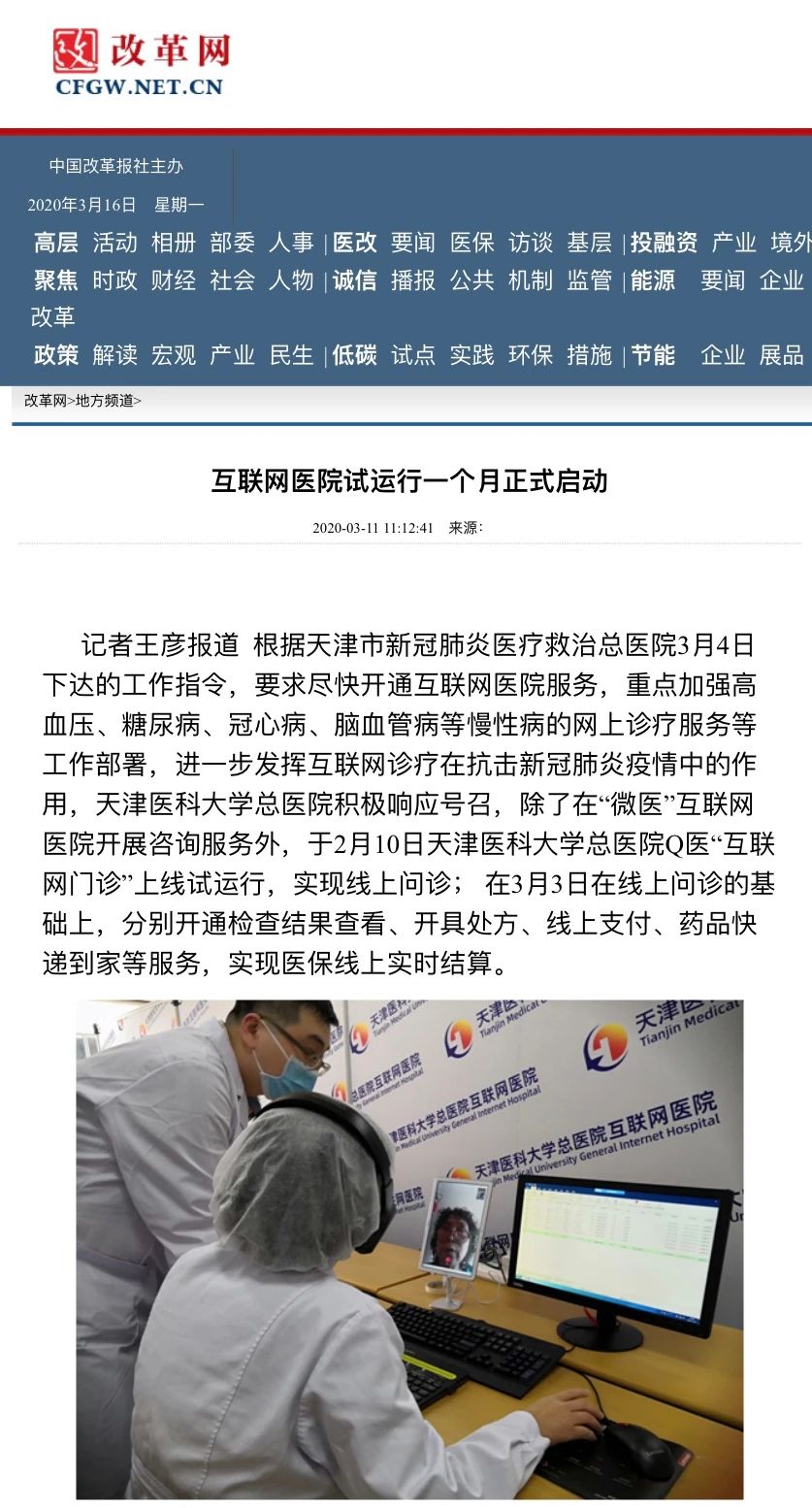The width and height of the screenshot is (812, 1508).
Task: Open the 宏观 navigation link
Action: point(174,355)
